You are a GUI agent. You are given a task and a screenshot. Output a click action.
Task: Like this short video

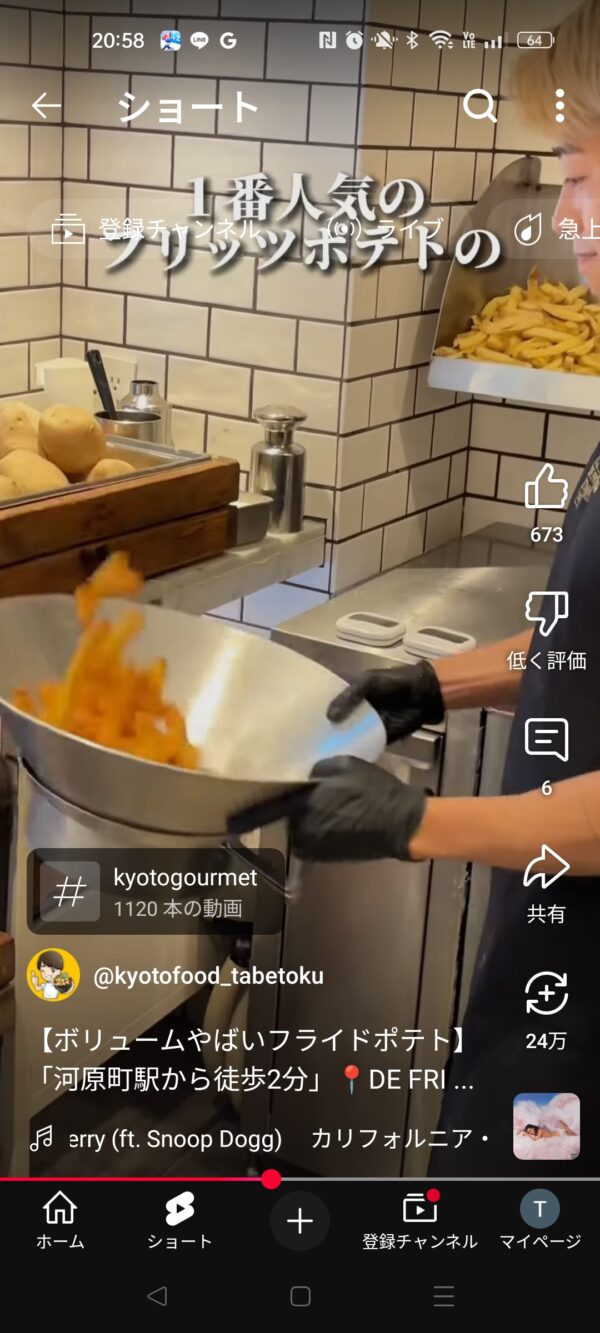546,490
